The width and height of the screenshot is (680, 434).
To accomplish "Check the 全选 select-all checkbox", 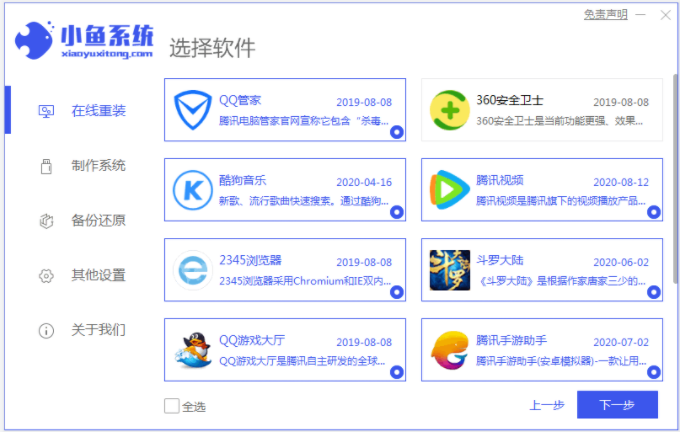I will [x=172, y=405].
